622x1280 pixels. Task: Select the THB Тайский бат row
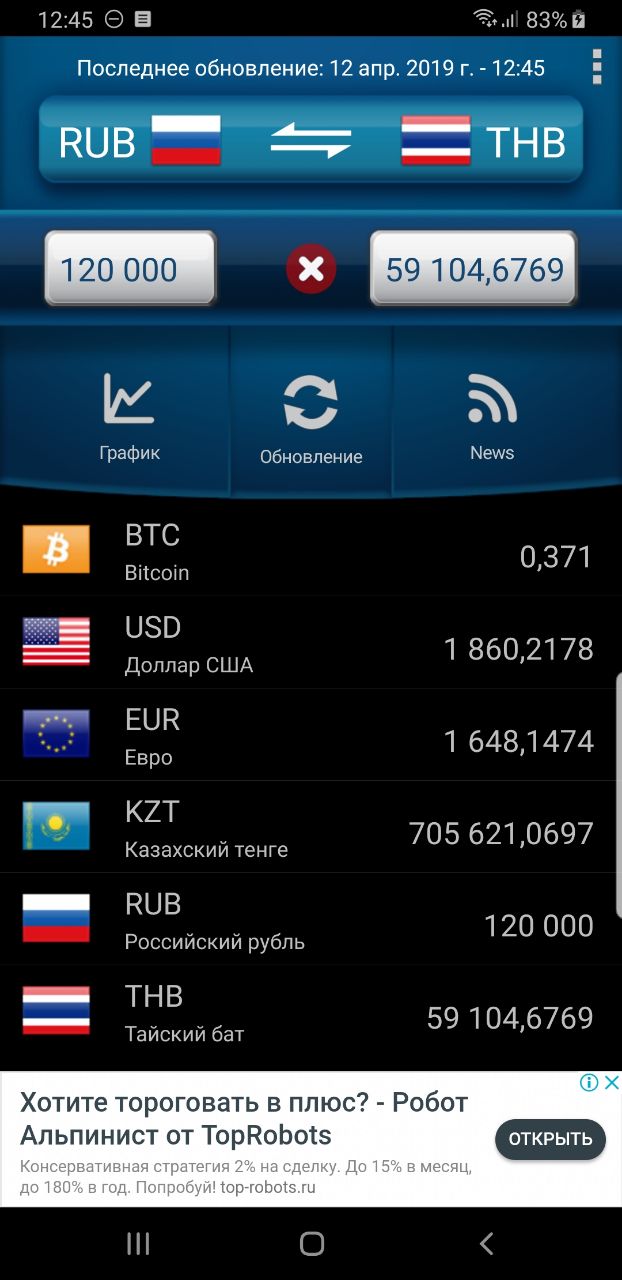(311, 1011)
